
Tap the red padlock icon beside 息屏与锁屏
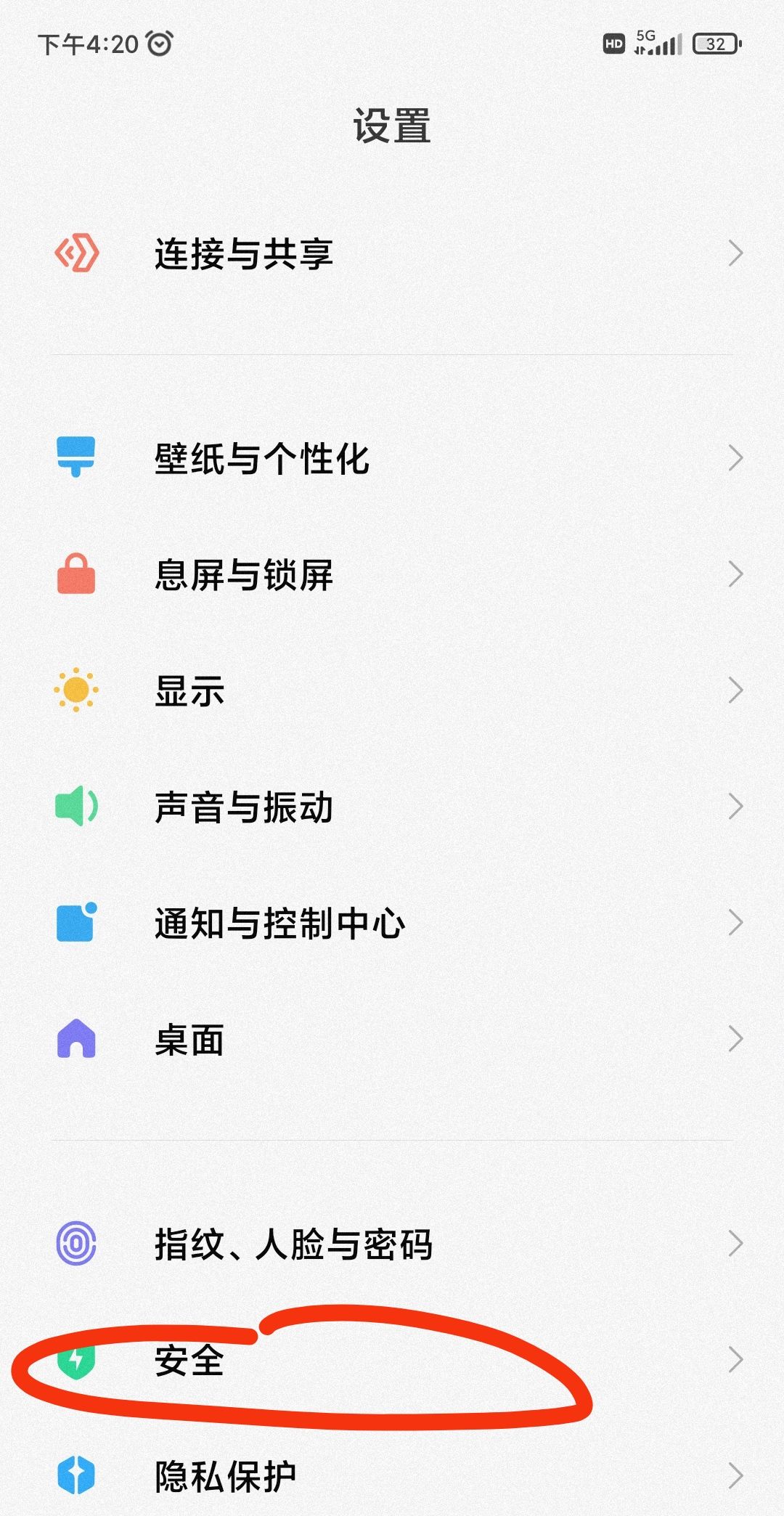(76, 574)
